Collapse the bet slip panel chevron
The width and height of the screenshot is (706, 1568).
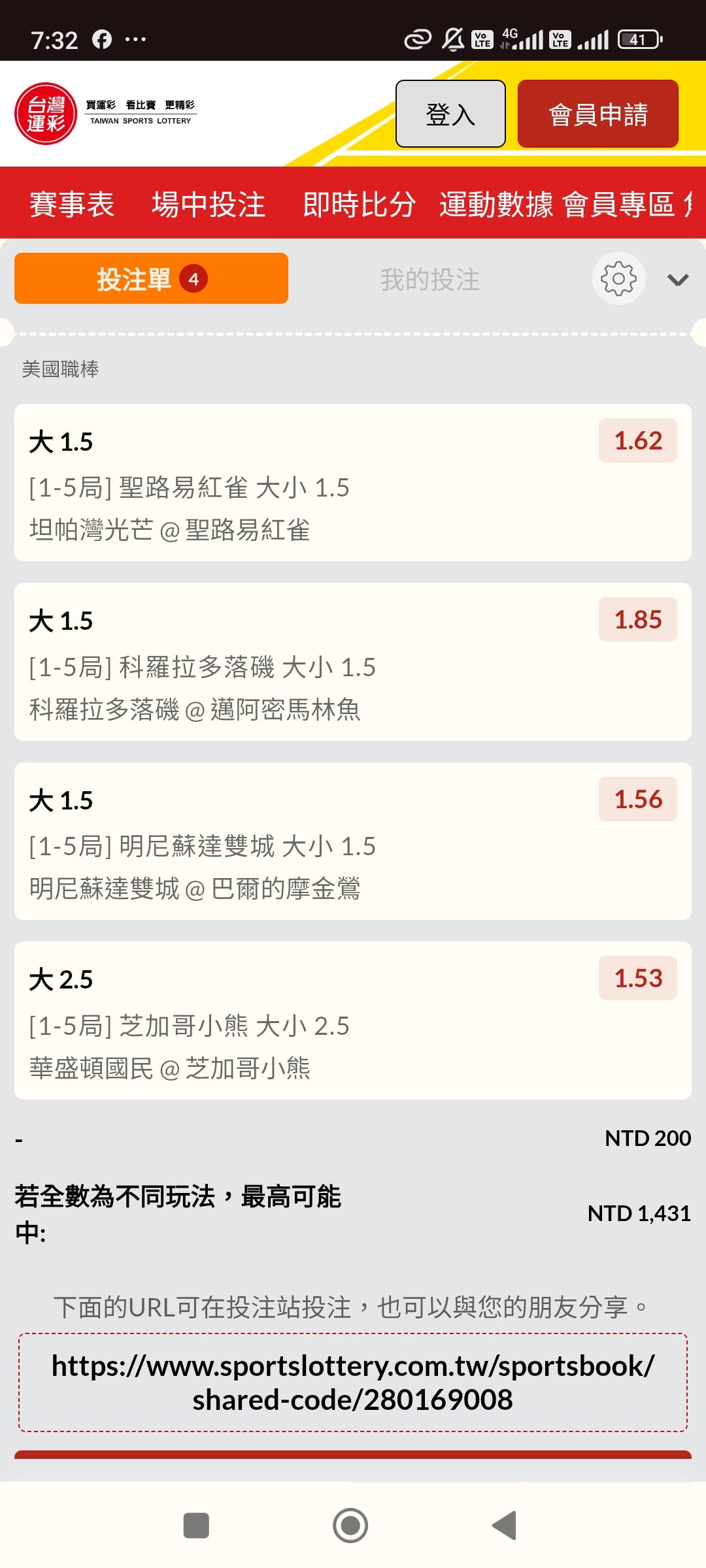pos(677,280)
